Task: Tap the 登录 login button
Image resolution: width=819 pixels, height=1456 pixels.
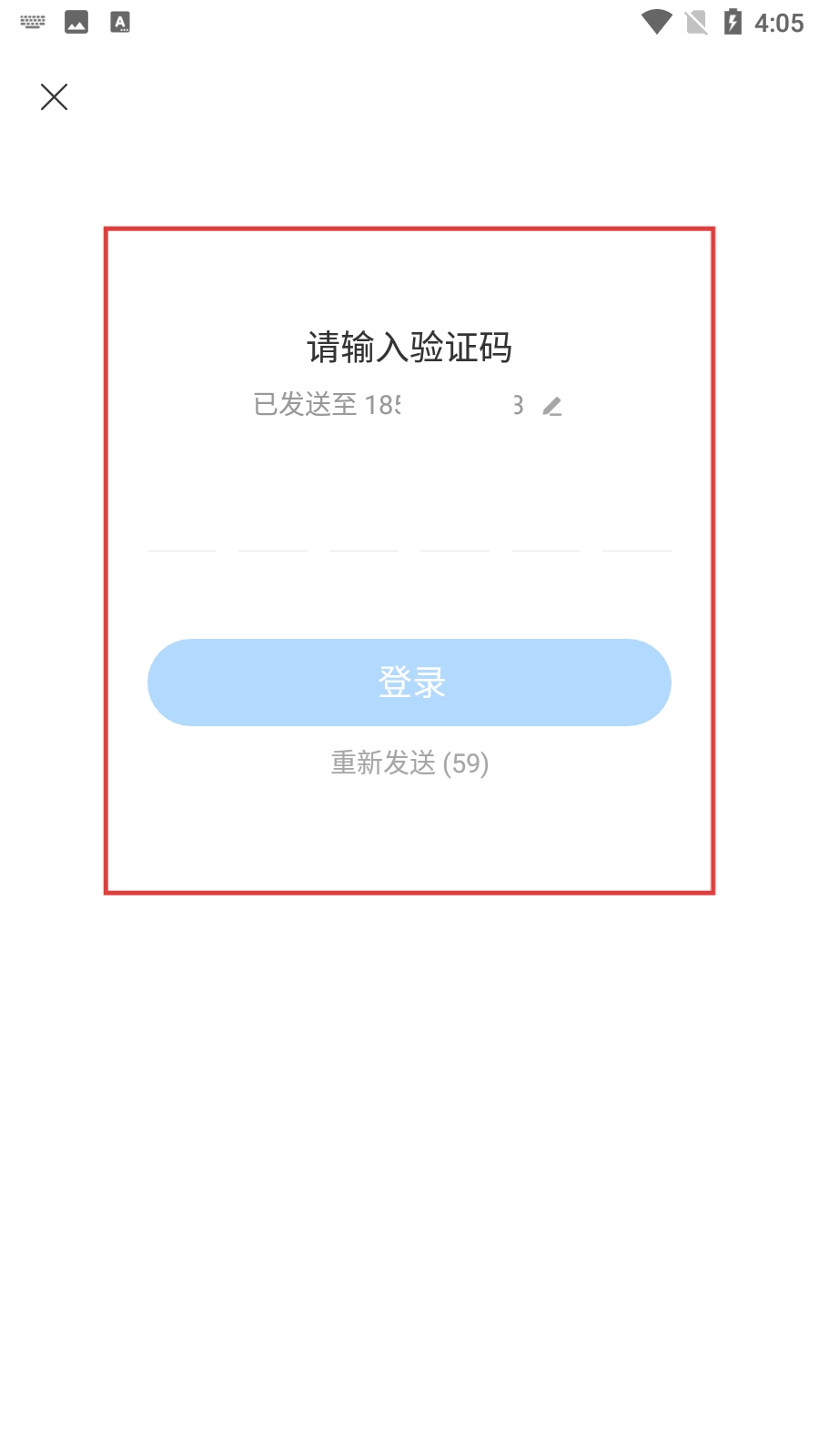Action: (409, 682)
